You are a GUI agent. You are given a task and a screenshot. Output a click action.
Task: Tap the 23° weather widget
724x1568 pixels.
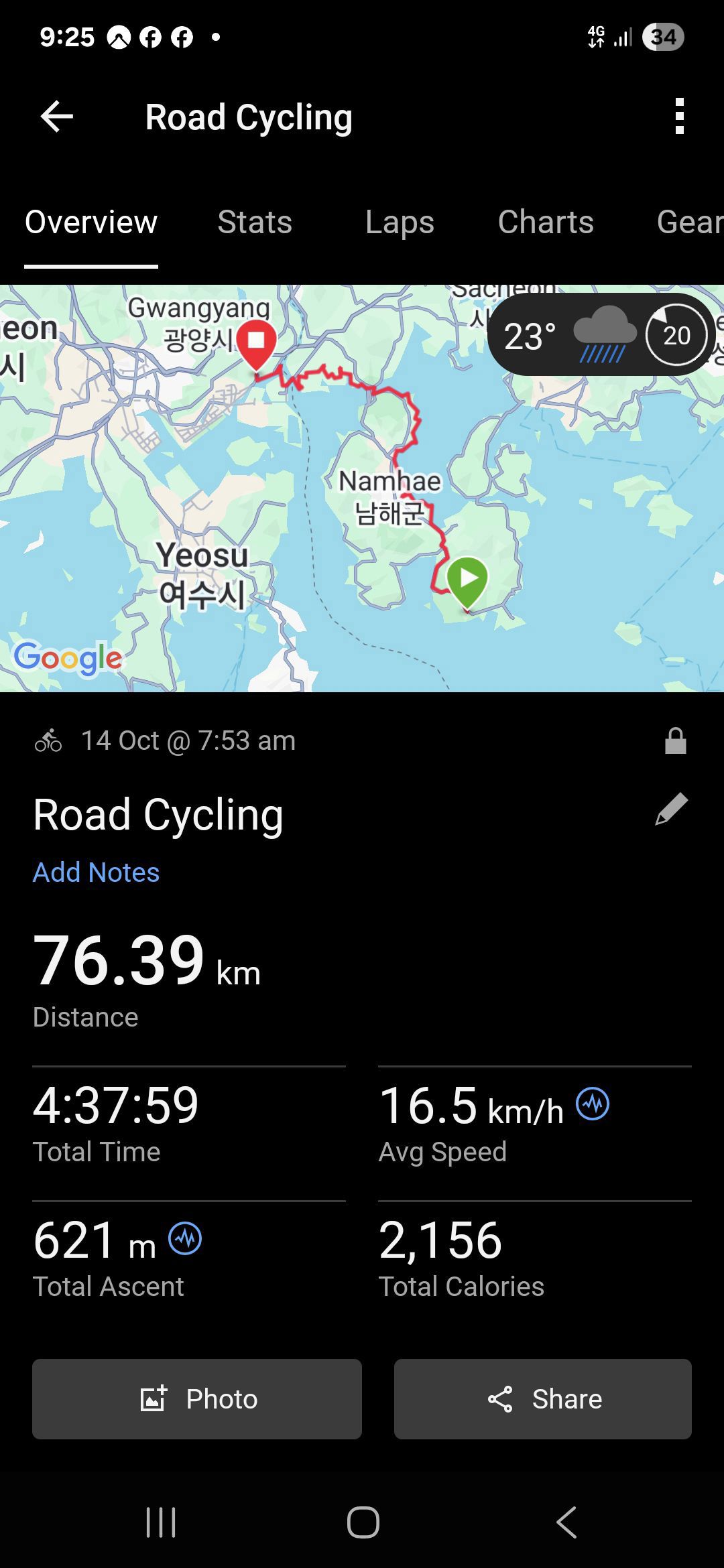(600, 335)
